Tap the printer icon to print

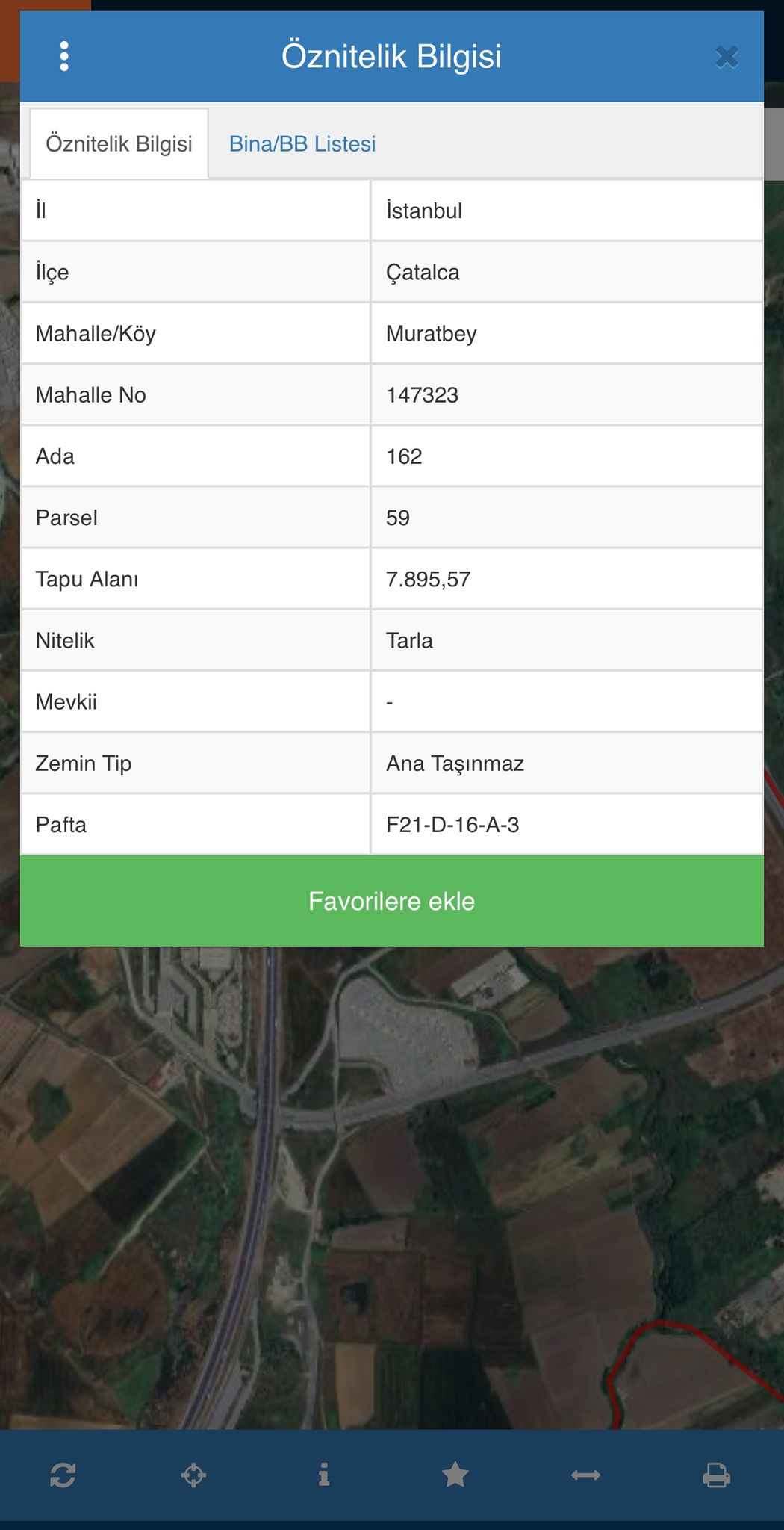(717, 1475)
